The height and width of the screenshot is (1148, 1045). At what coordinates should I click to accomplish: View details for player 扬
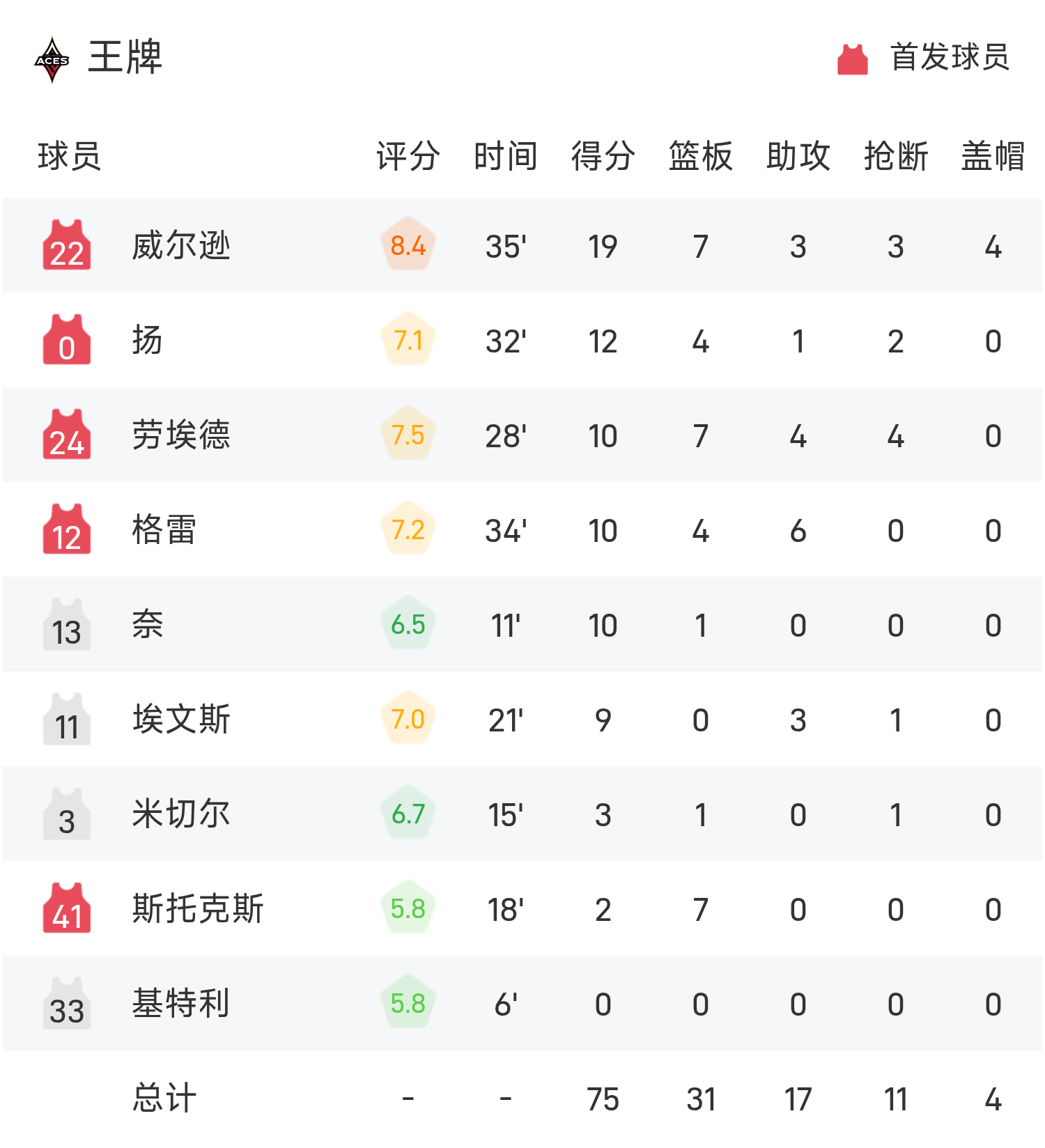pyautogui.click(x=148, y=341)
